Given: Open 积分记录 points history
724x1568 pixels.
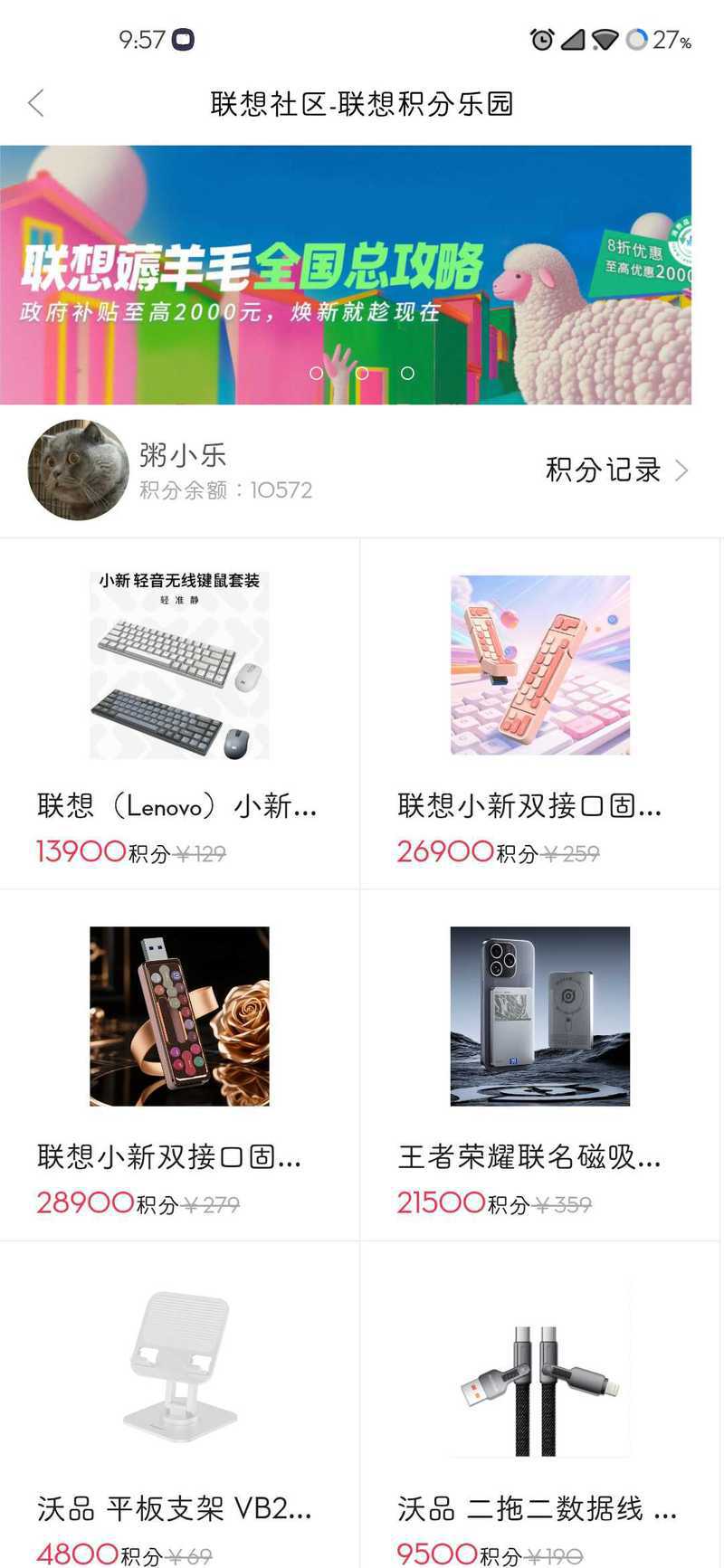Looking at the screenshot, I should [x=616, y=470].
